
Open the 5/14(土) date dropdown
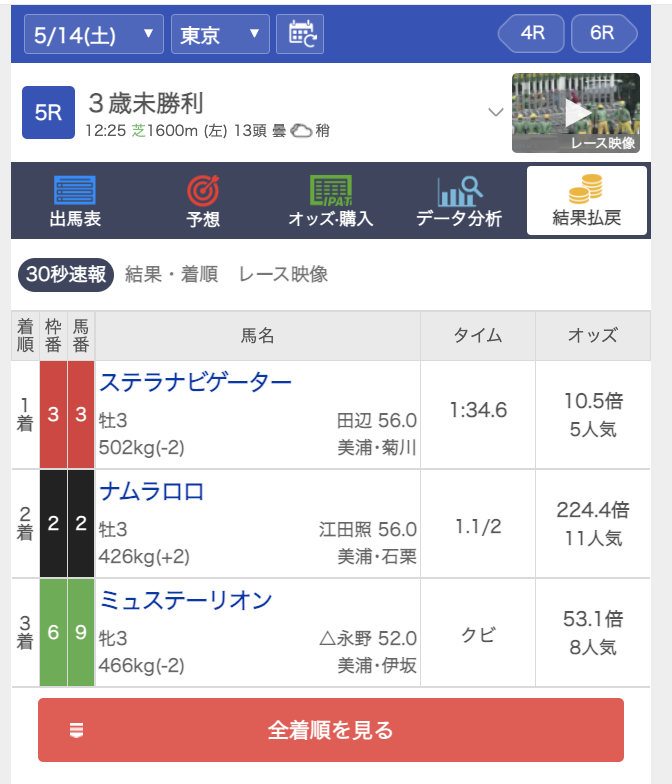95,35
